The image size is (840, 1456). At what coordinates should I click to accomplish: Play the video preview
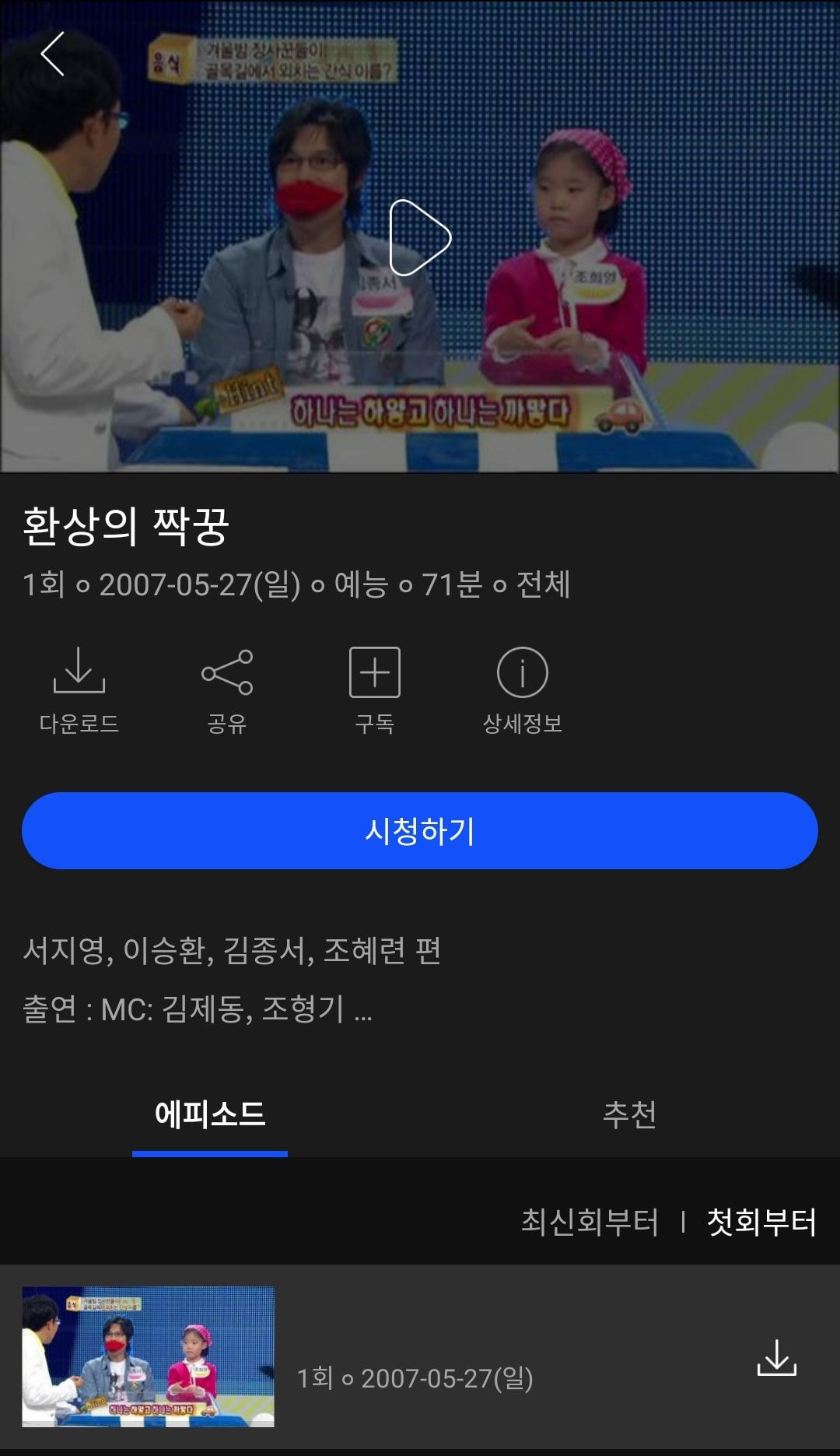pos(420,237)
